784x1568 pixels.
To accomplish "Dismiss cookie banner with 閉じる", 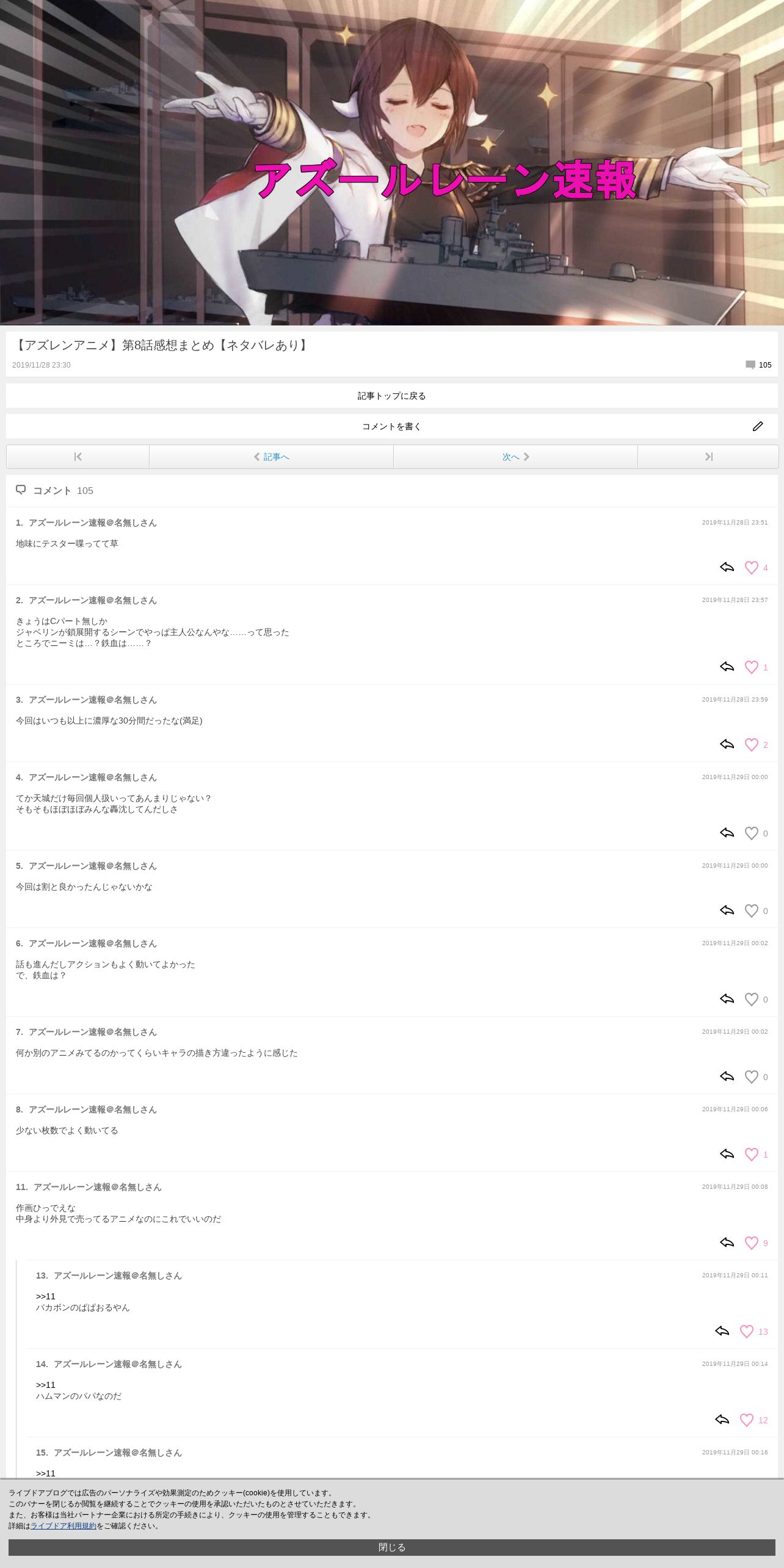I will tap(392, 1547).
